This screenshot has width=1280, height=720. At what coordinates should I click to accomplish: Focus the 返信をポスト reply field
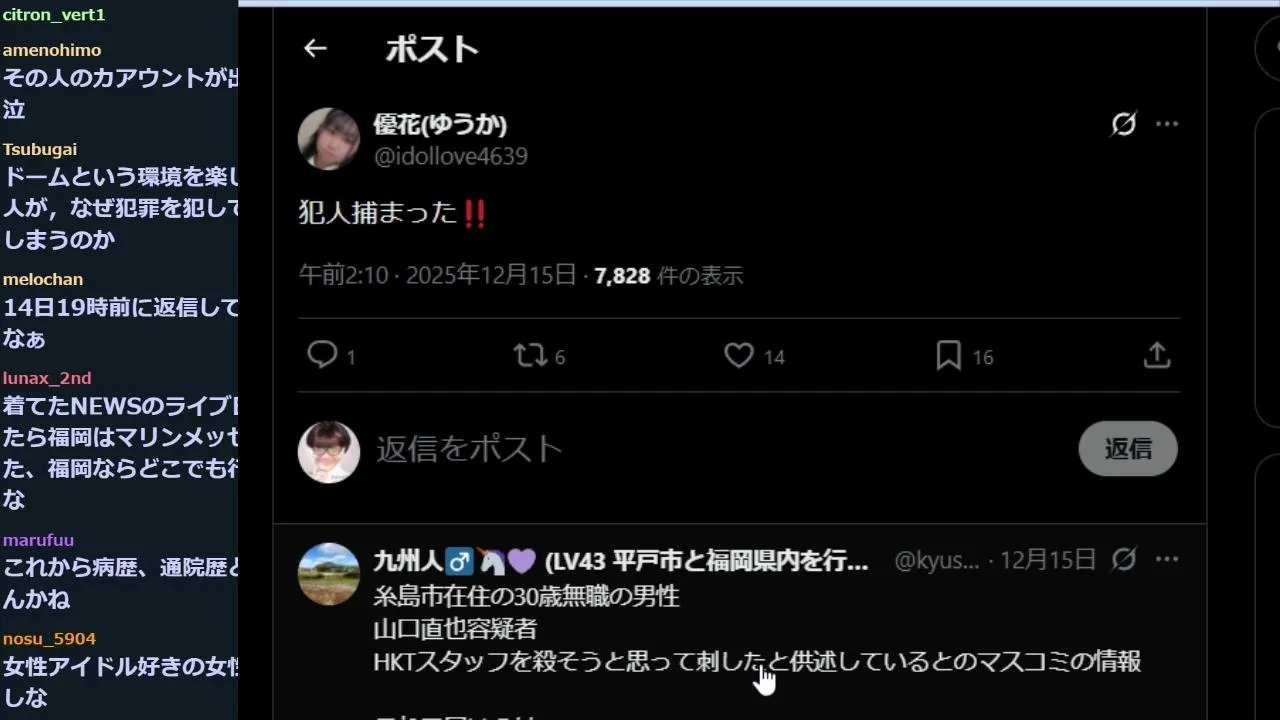click(700, 449)
